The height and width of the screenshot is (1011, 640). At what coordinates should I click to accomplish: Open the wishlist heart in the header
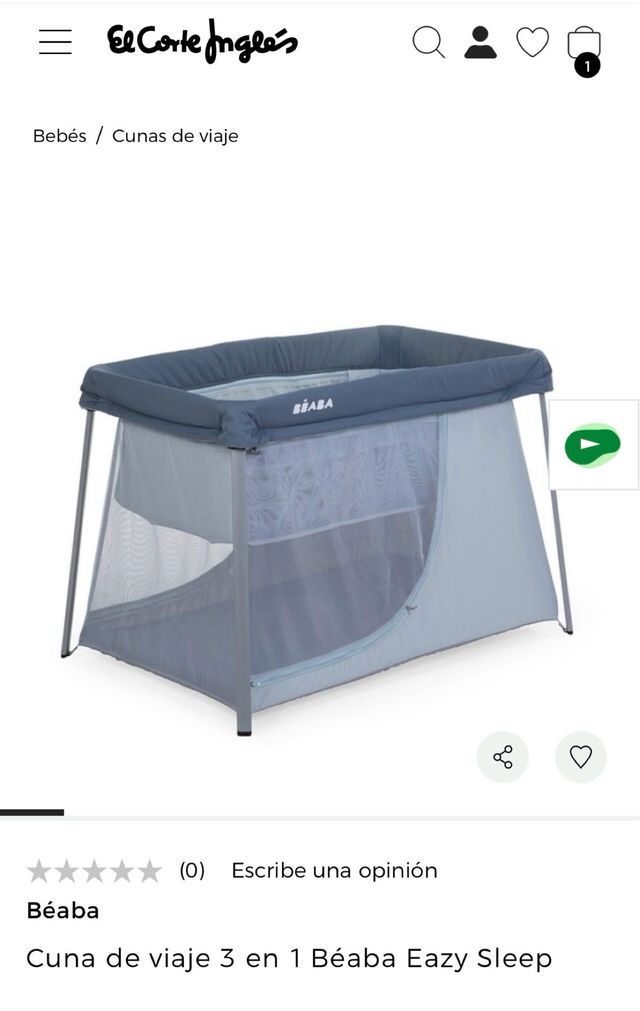click(532, 42)
